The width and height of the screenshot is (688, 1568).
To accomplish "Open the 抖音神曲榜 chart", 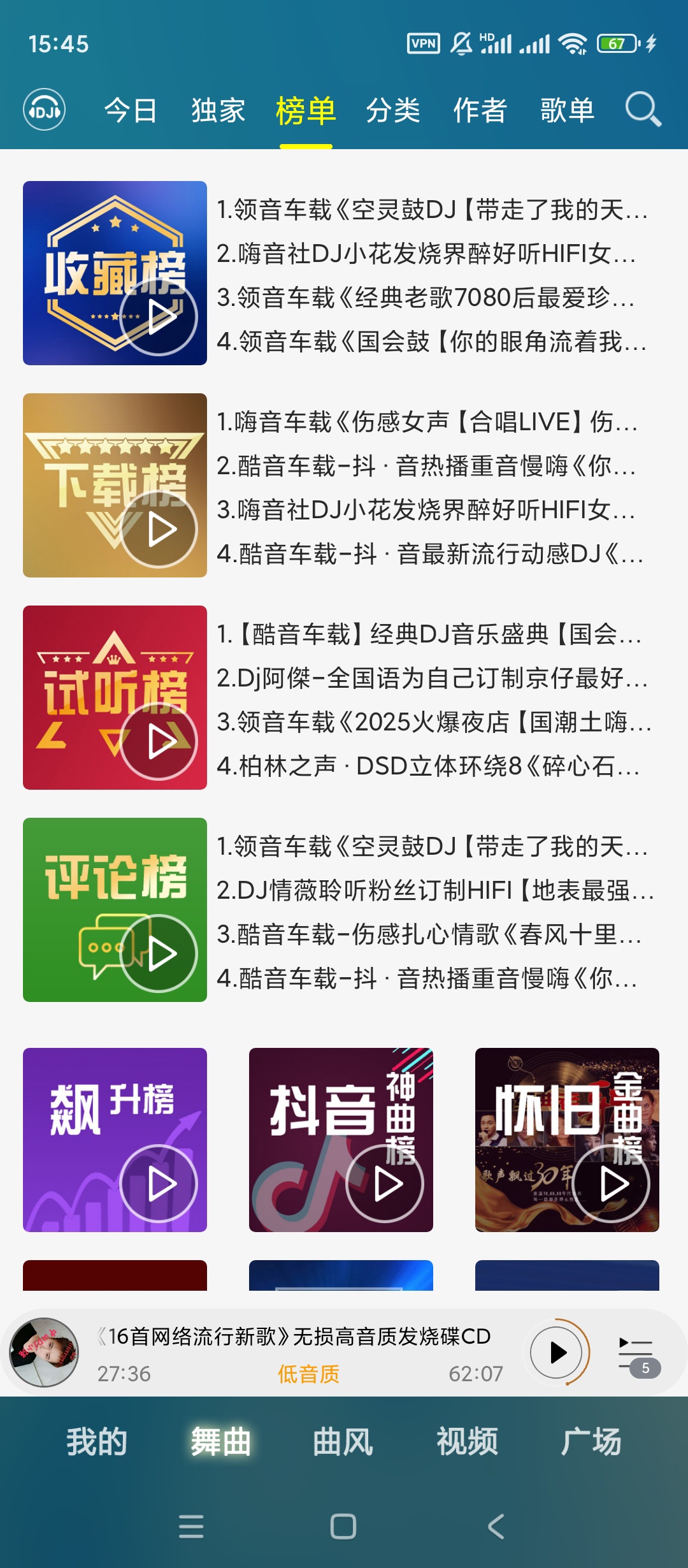I will pyautogui.click(x=341, y=1140).
